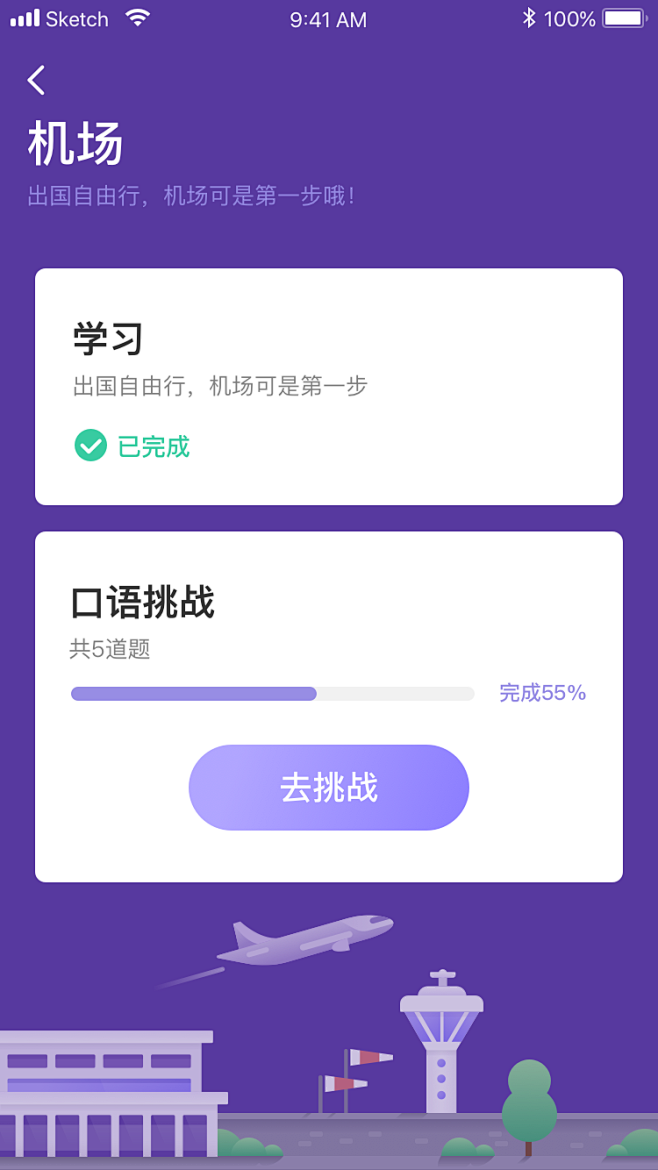Open the 学习 lesson card

328,386
